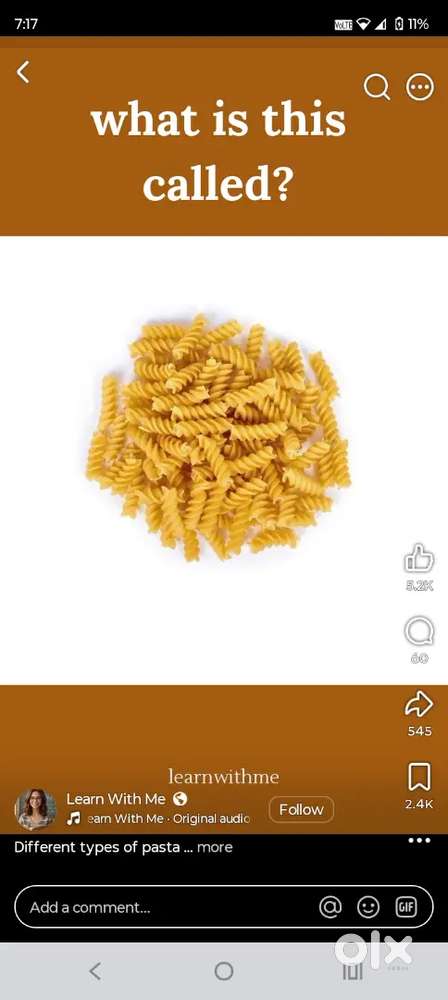
Task: Open Learn With Me profile picture
Action: (36, 809)
